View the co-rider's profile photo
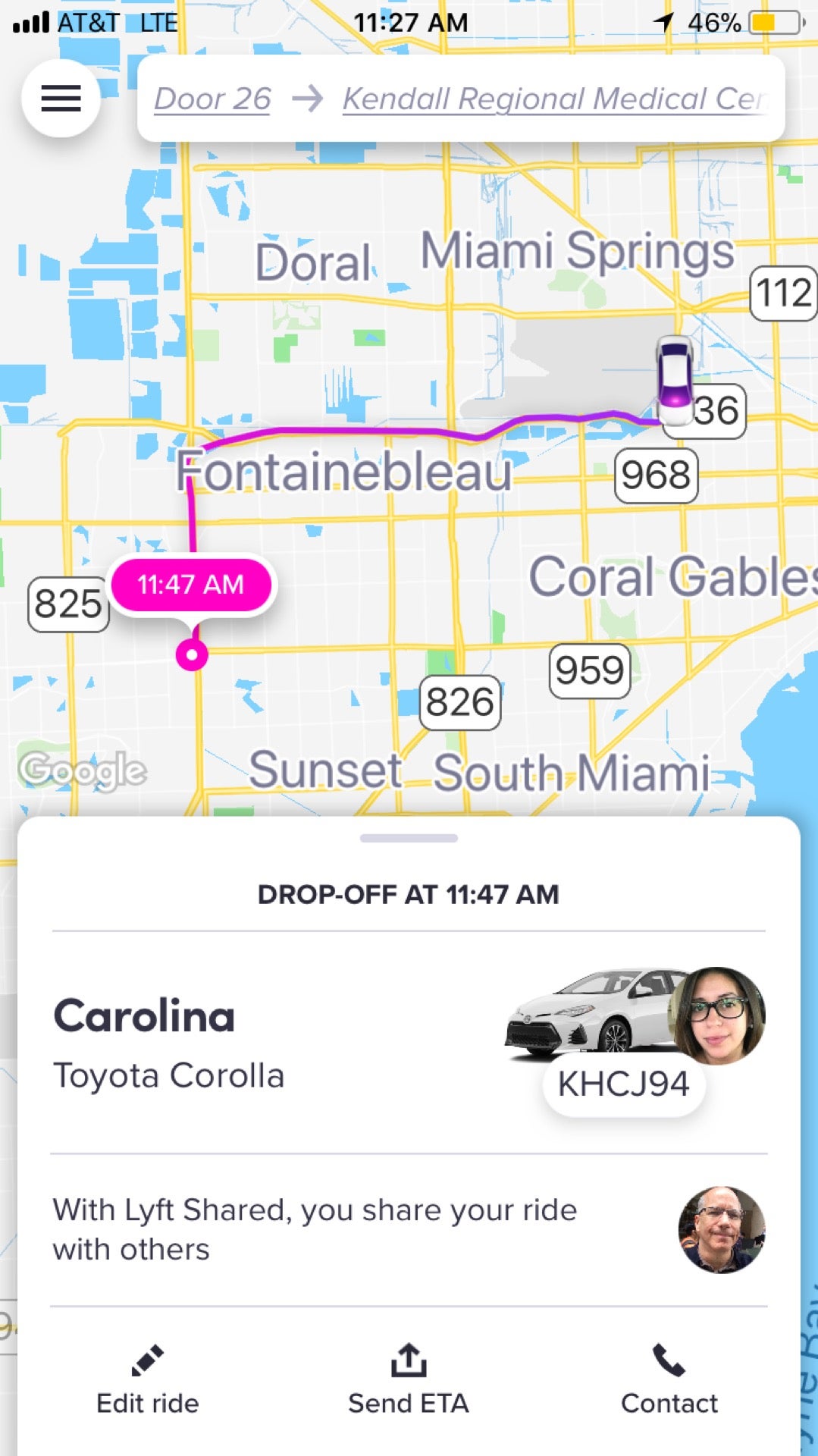 721,1229
